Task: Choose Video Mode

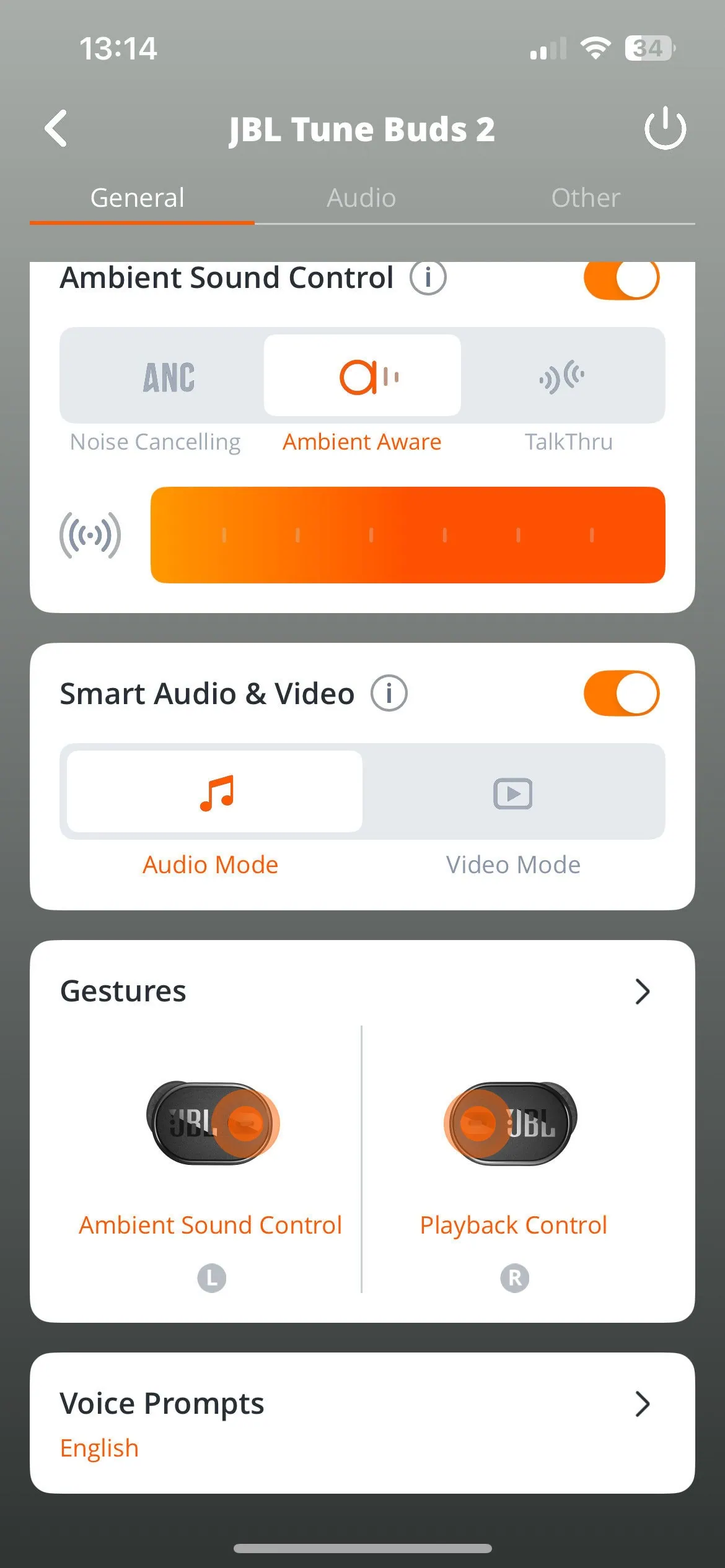Action: (513, 793)
